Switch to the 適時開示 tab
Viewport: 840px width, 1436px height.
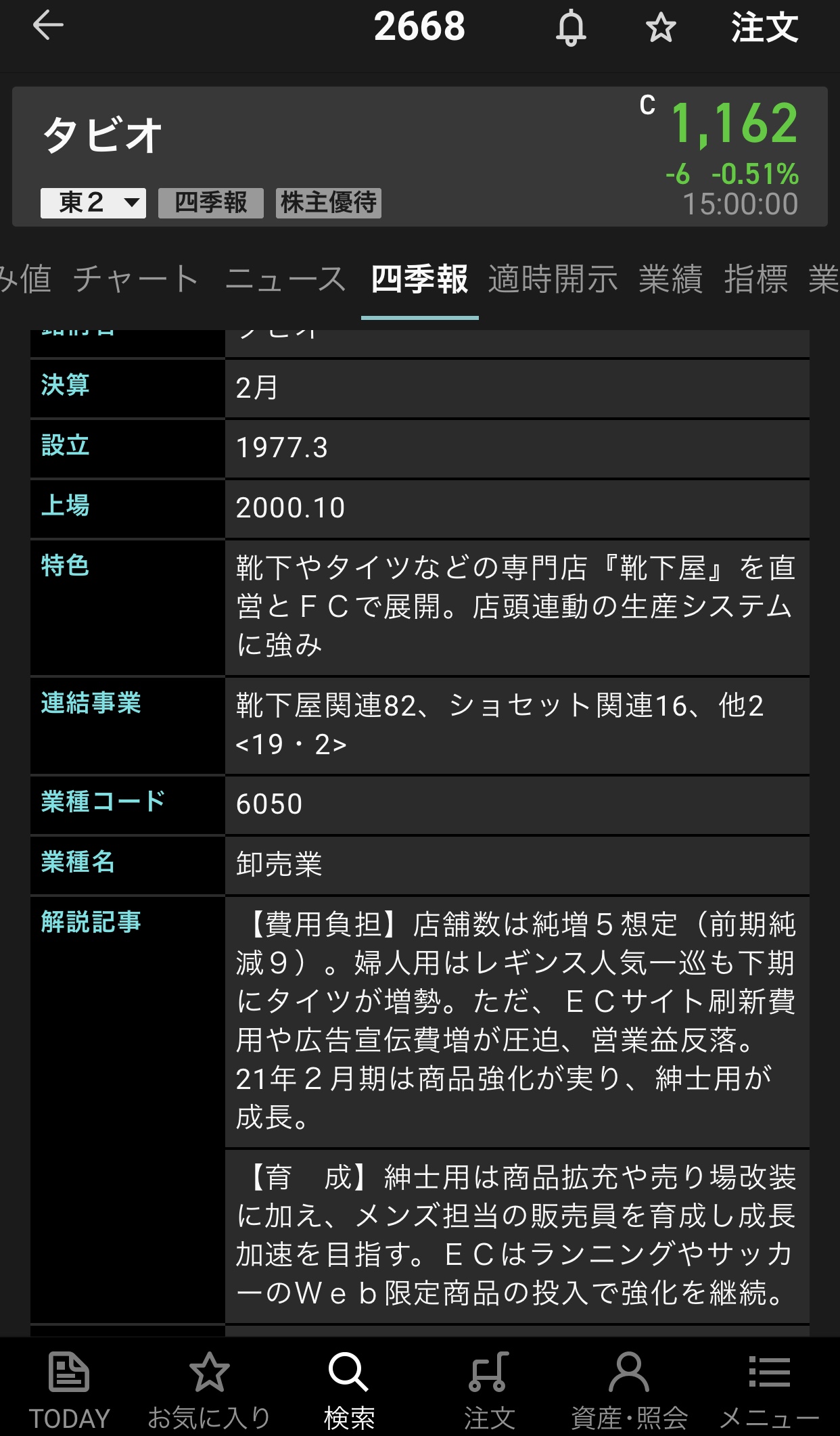(553, 279)
